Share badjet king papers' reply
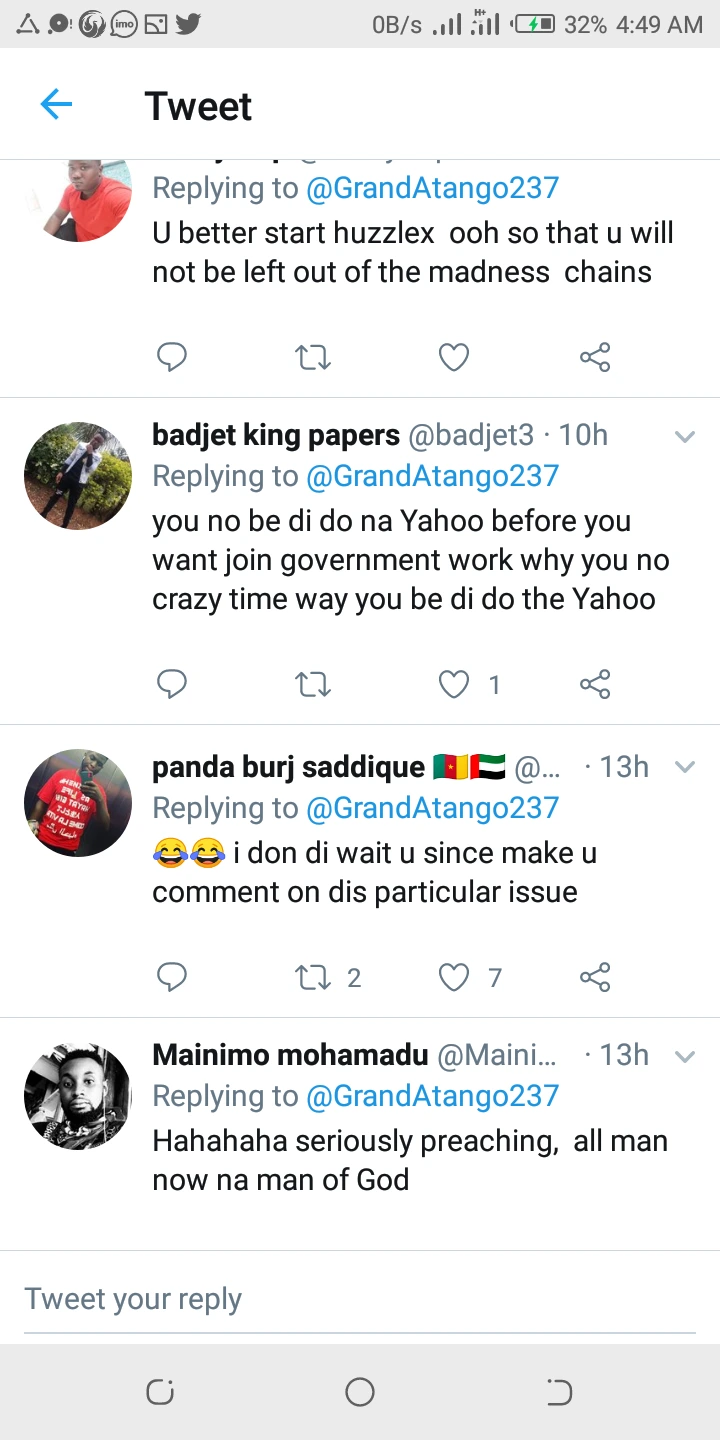Viewport: 720px width, 1440px height. [595, 684]
